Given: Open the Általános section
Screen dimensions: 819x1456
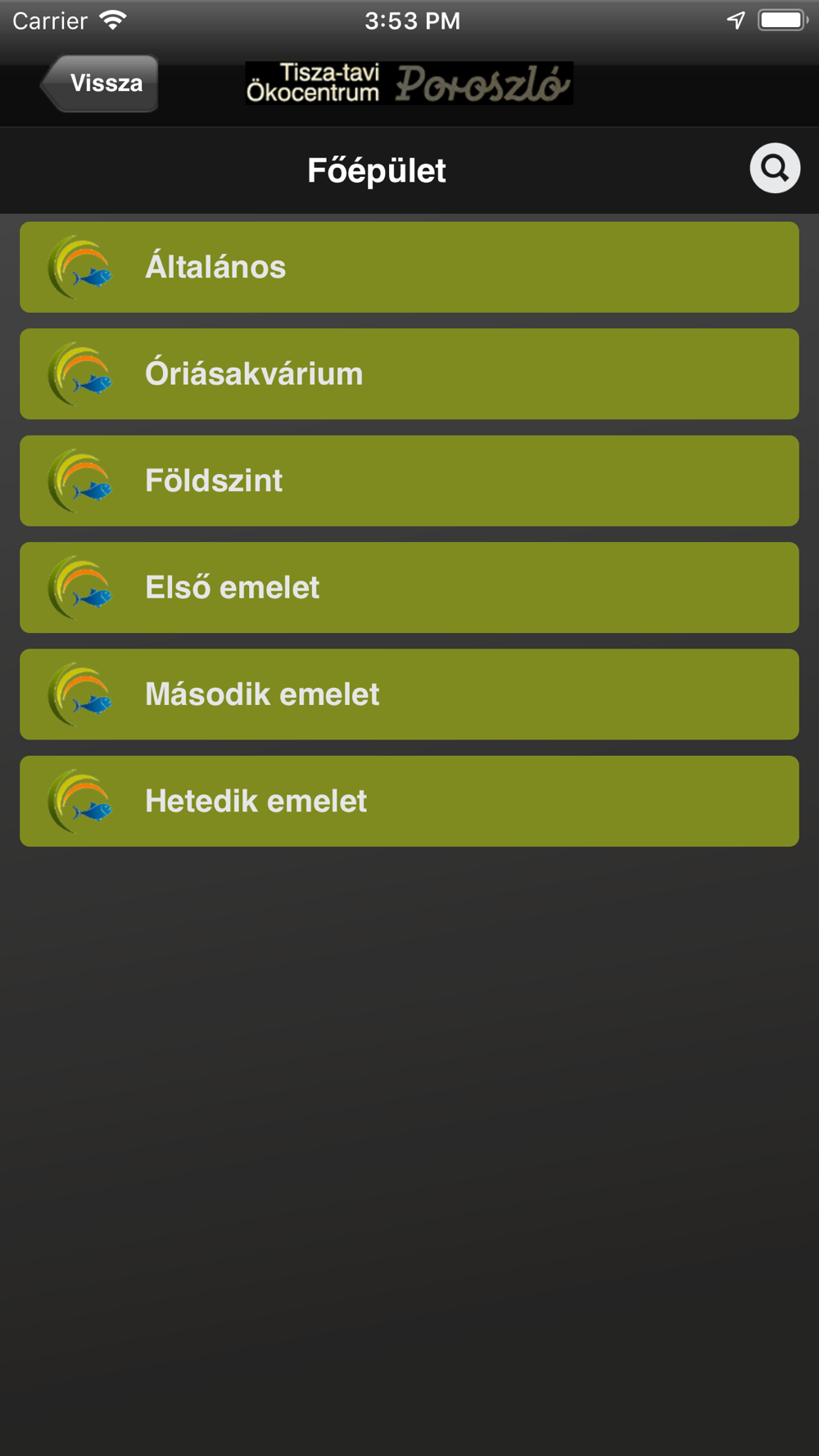Looking at the screenshot, I should click(409, 267).
